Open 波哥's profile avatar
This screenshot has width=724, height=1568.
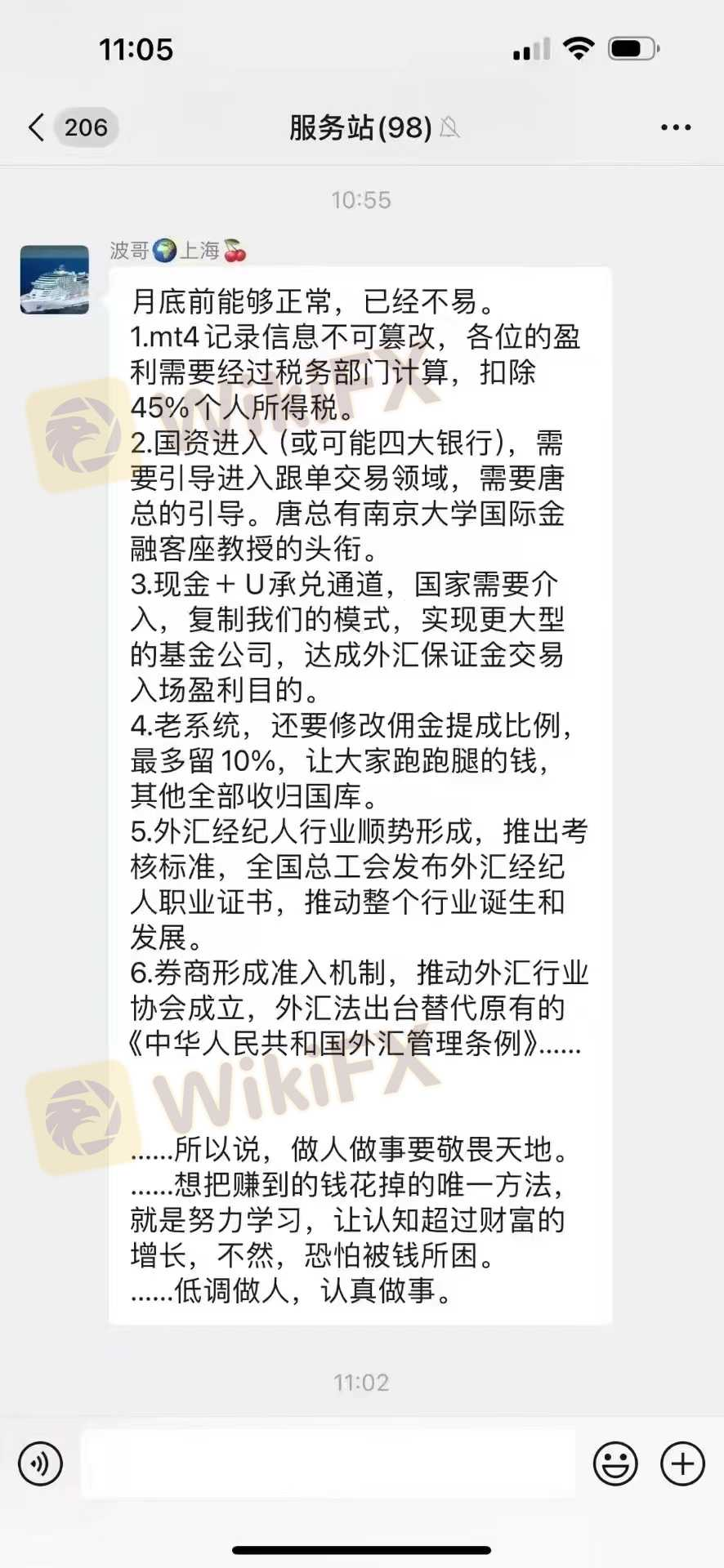point(55,279)
